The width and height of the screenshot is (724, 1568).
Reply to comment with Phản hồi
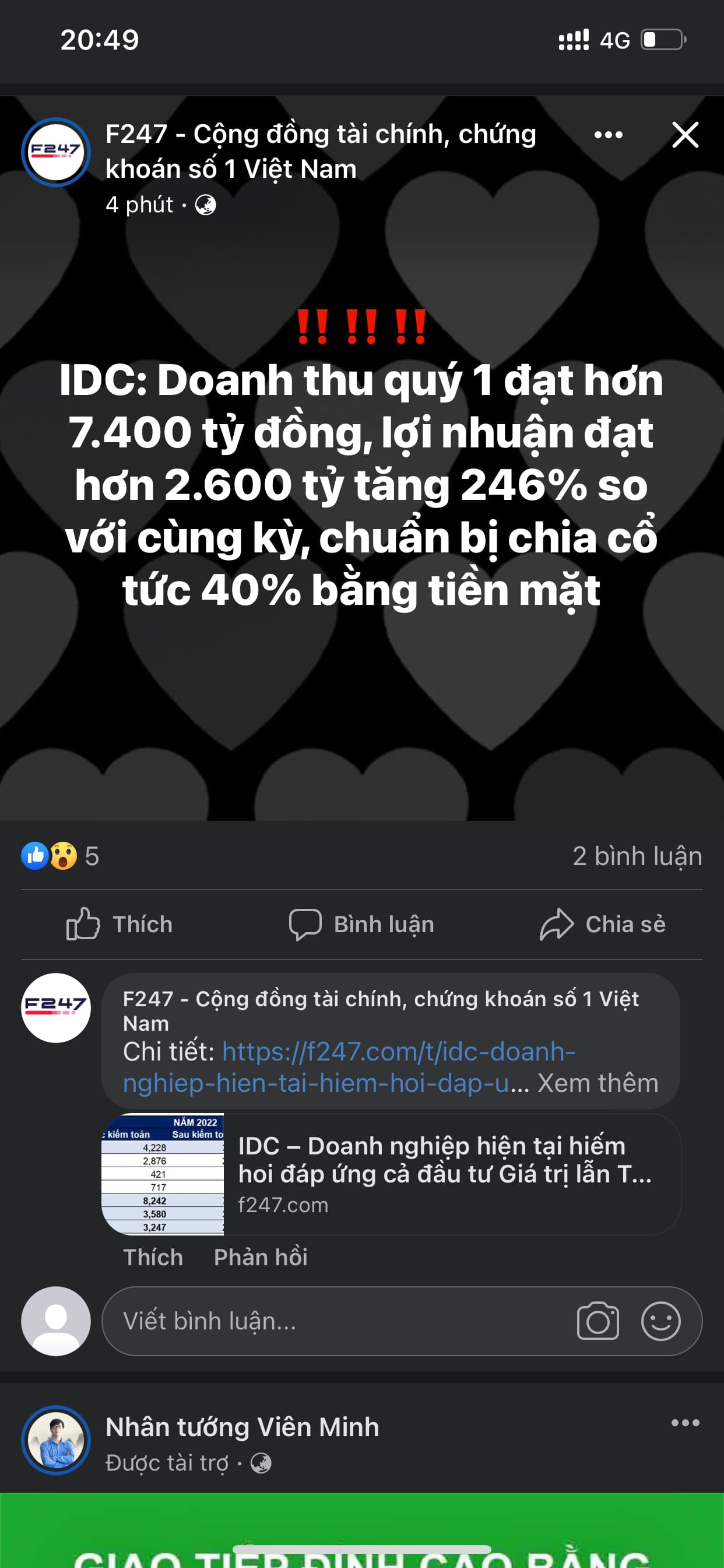click(261, 1258)
